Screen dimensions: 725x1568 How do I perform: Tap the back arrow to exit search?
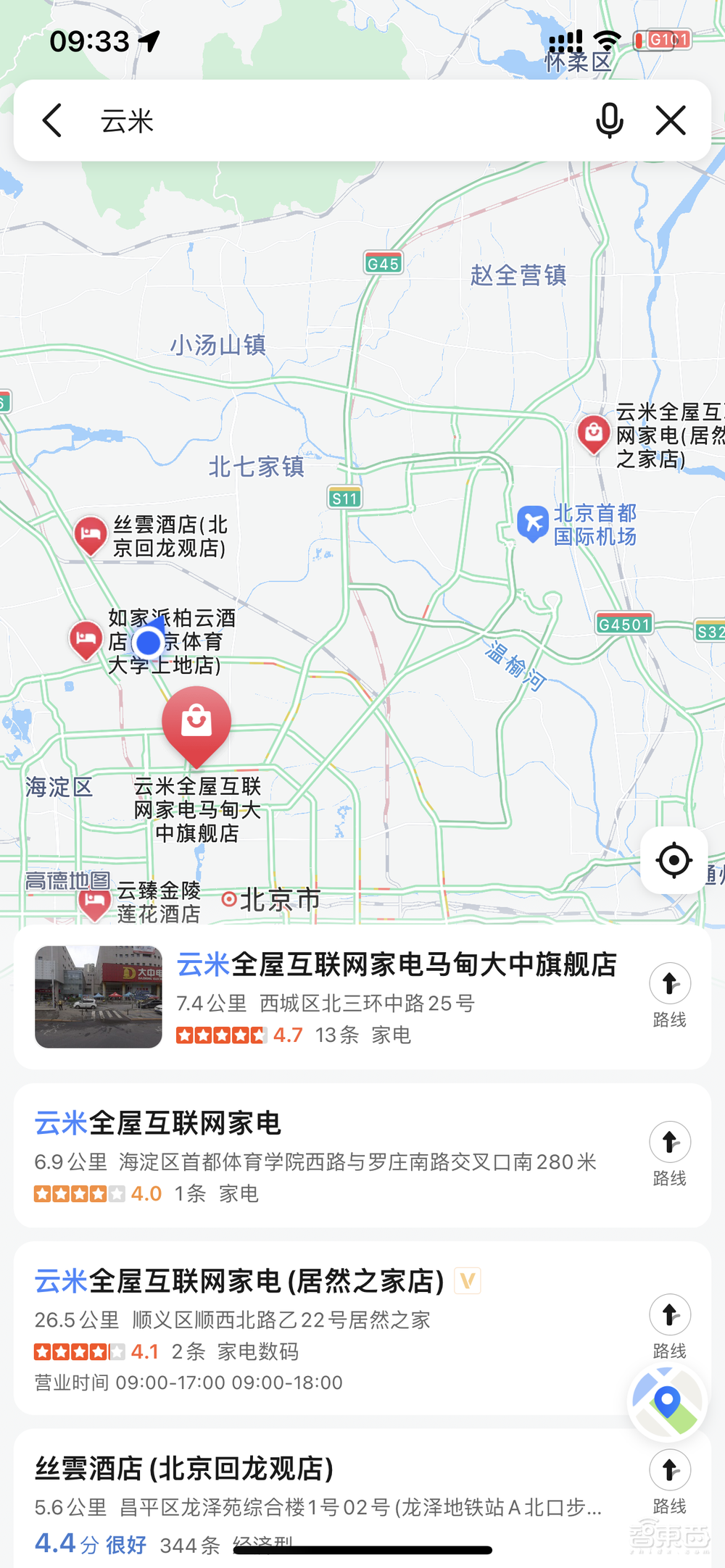pos(51,120)
